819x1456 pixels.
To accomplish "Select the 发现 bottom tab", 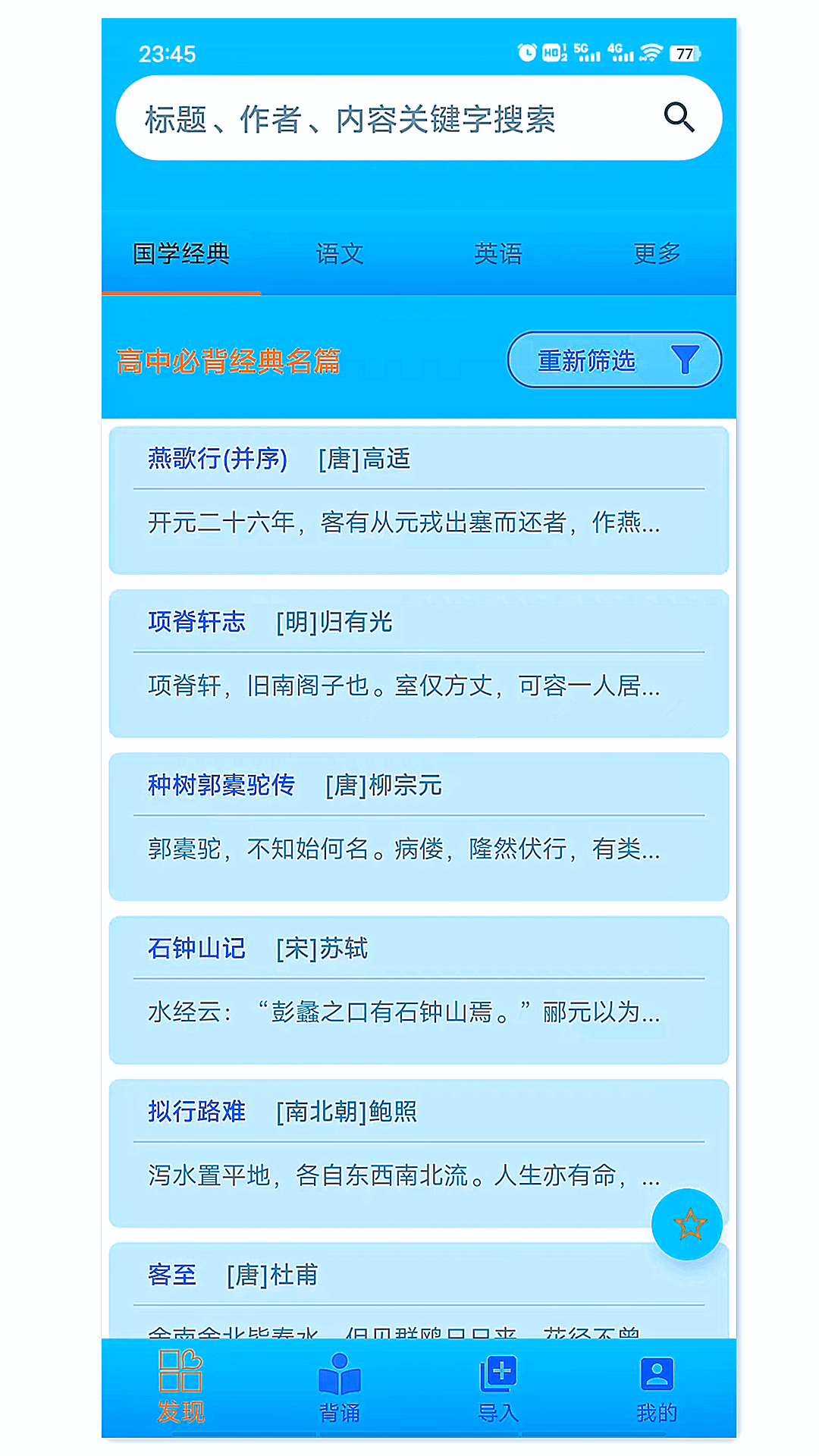I will click(x=181, y=1386).
